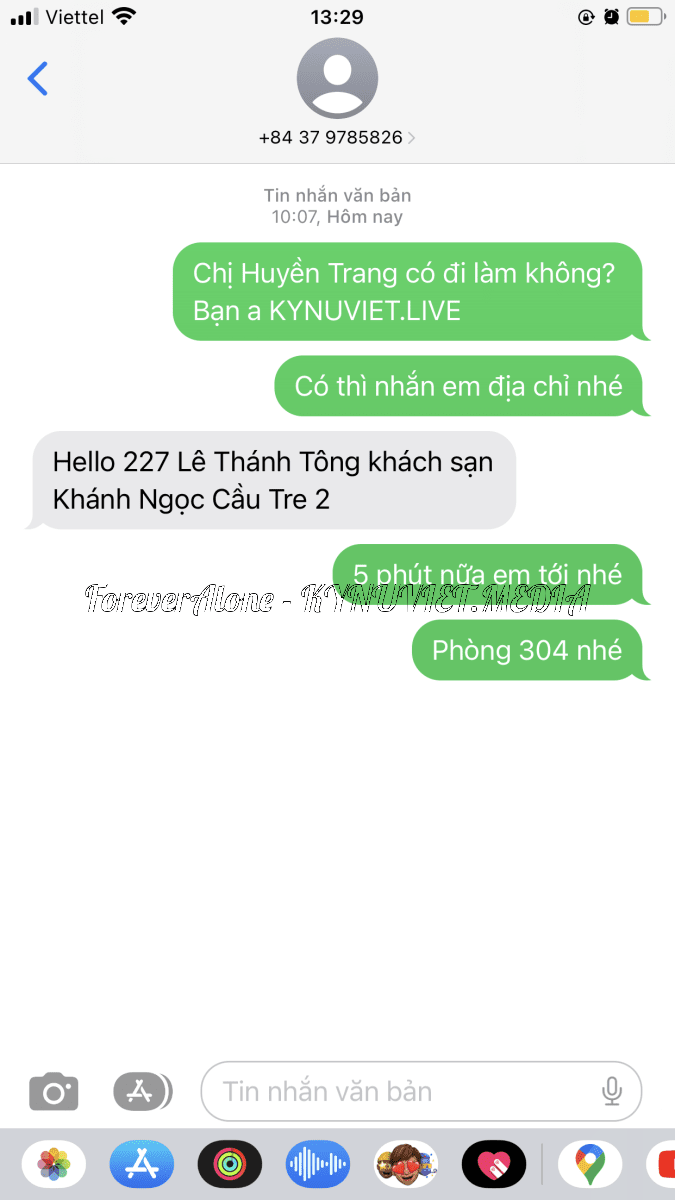The width and height of the screenshot is (675, 1200).
Task: Open contact details for +84 37 9785826
Action: (337, 137)
